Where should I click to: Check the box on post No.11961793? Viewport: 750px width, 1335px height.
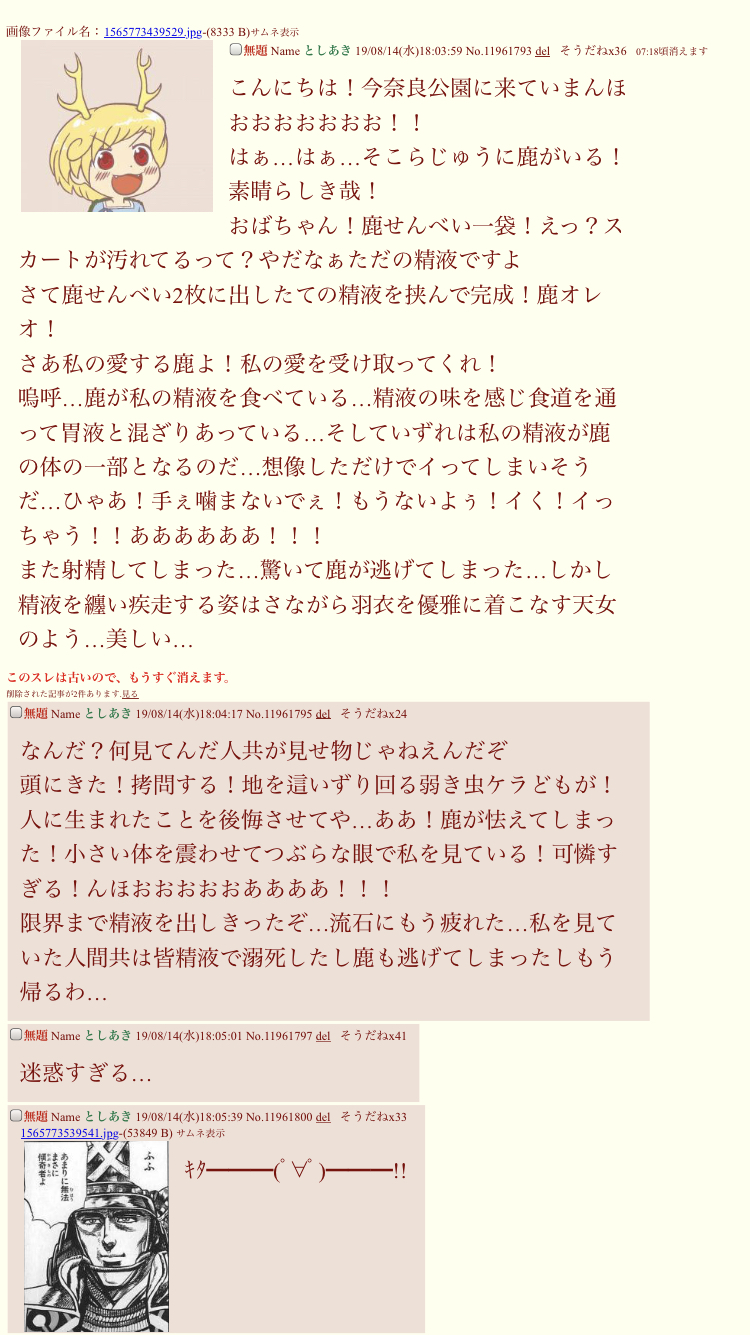tap(236, 49)
